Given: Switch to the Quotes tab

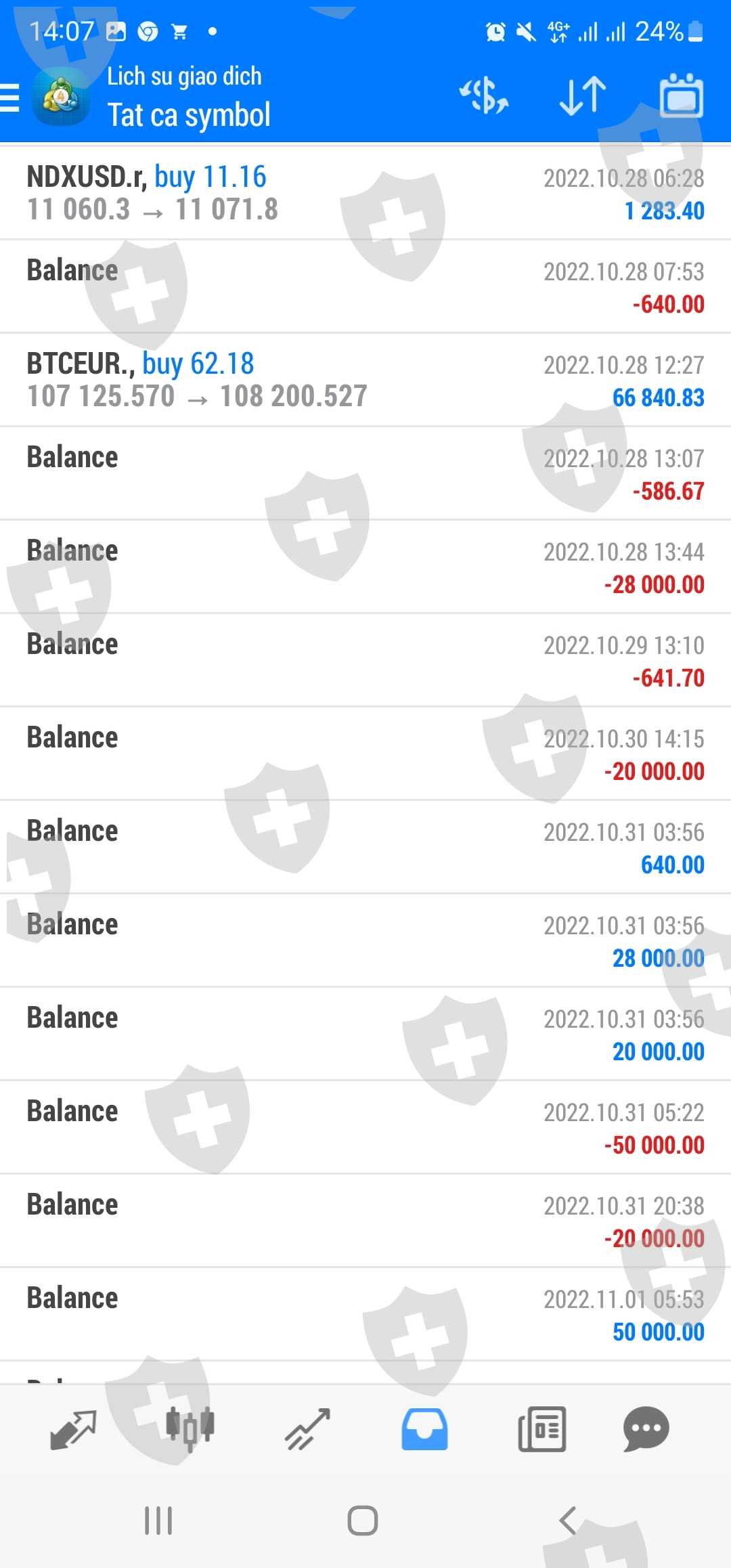Looking at the screenshot, I should 73,1429.
